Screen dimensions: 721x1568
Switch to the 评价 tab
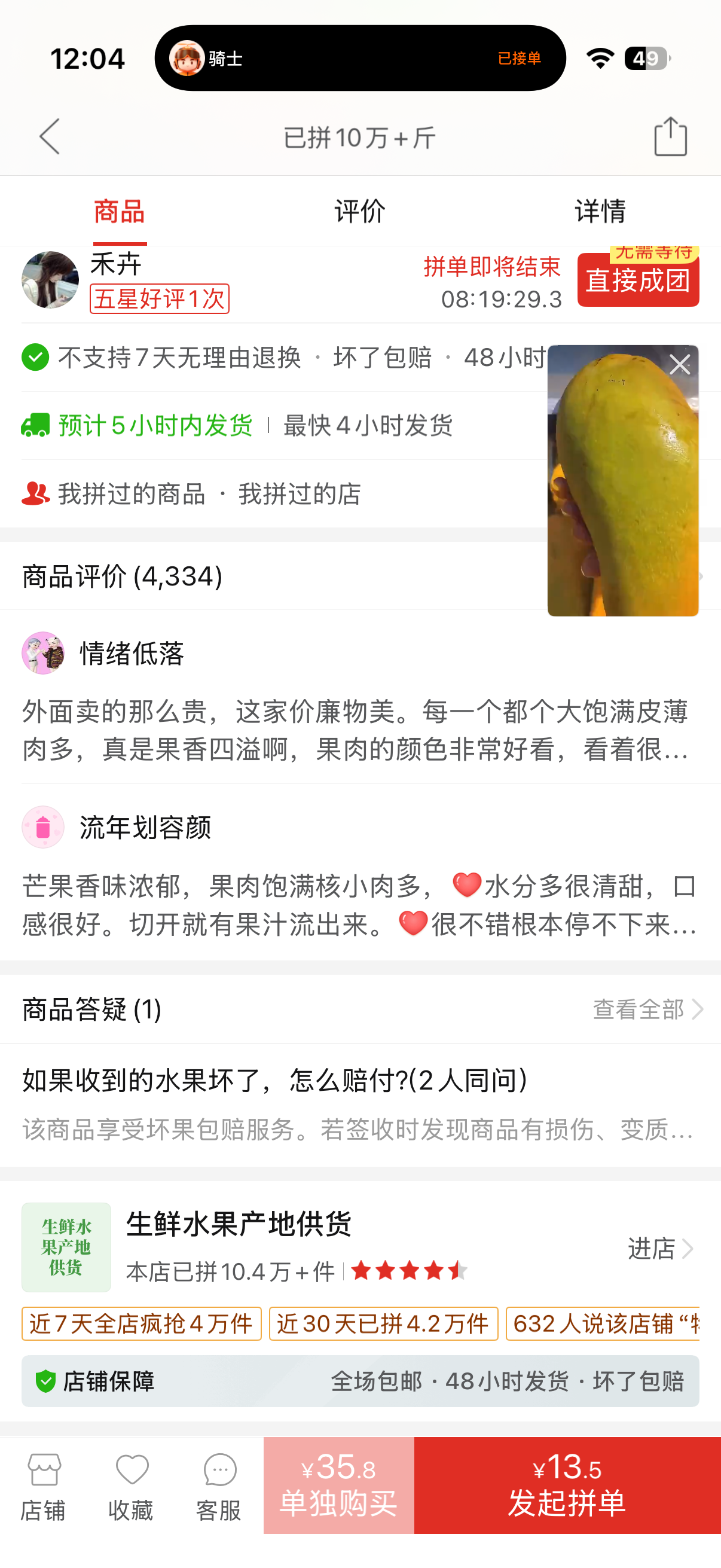pyautogui.click(x=359, y=211)
